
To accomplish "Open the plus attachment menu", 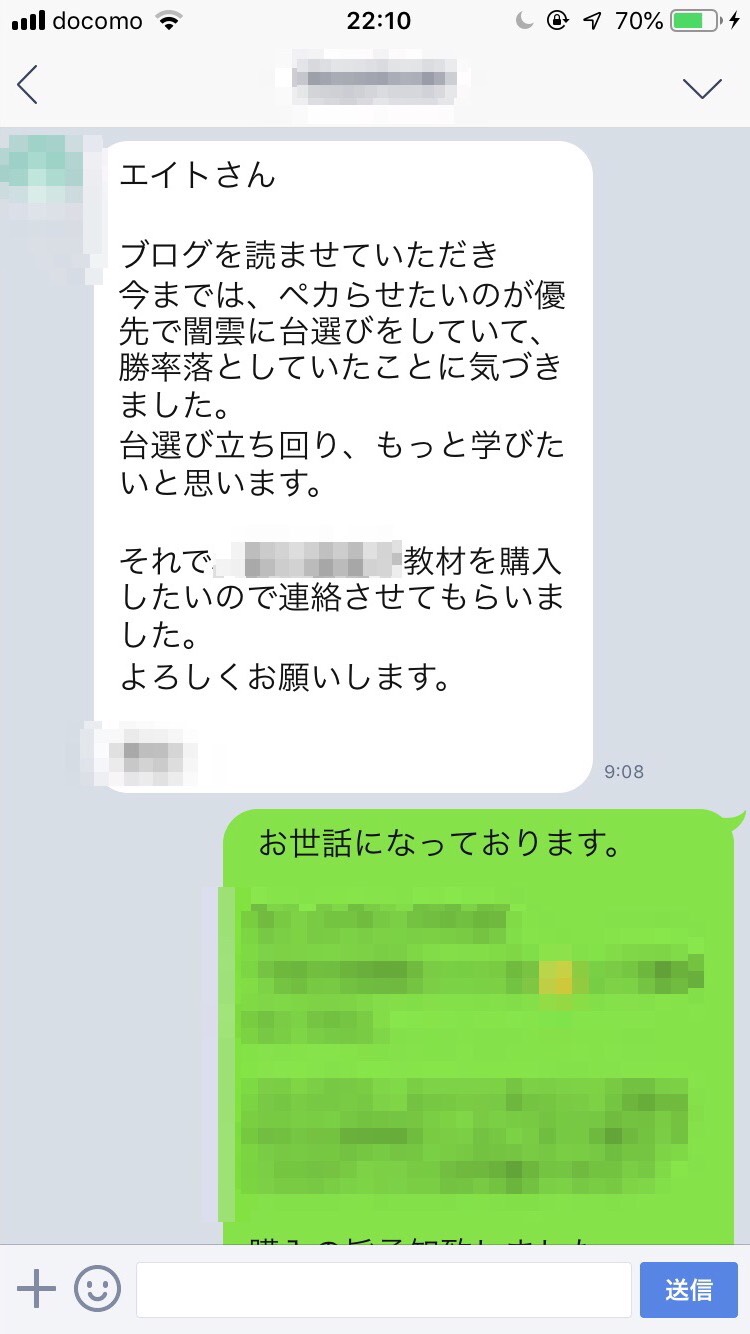I will 37,1289.
